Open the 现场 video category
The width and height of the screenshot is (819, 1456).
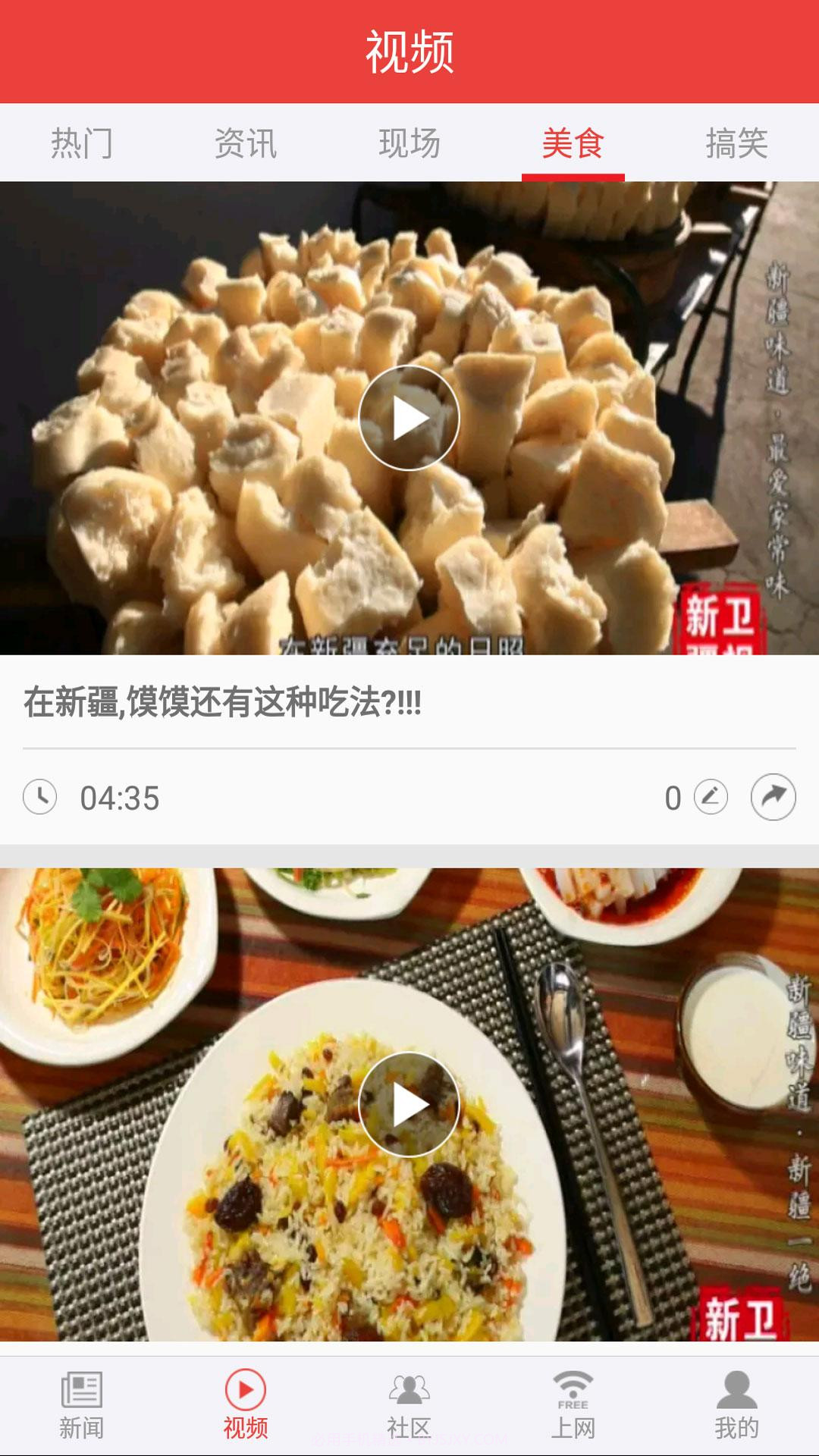(x=409, y=143)
